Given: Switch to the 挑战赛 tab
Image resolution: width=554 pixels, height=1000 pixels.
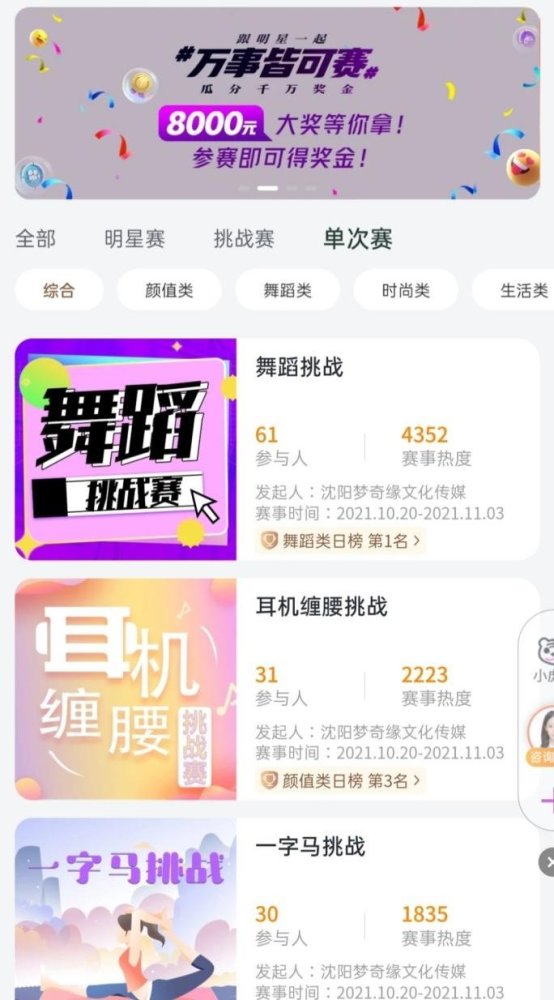Looking at the screenshot, I should click(244, 239).
